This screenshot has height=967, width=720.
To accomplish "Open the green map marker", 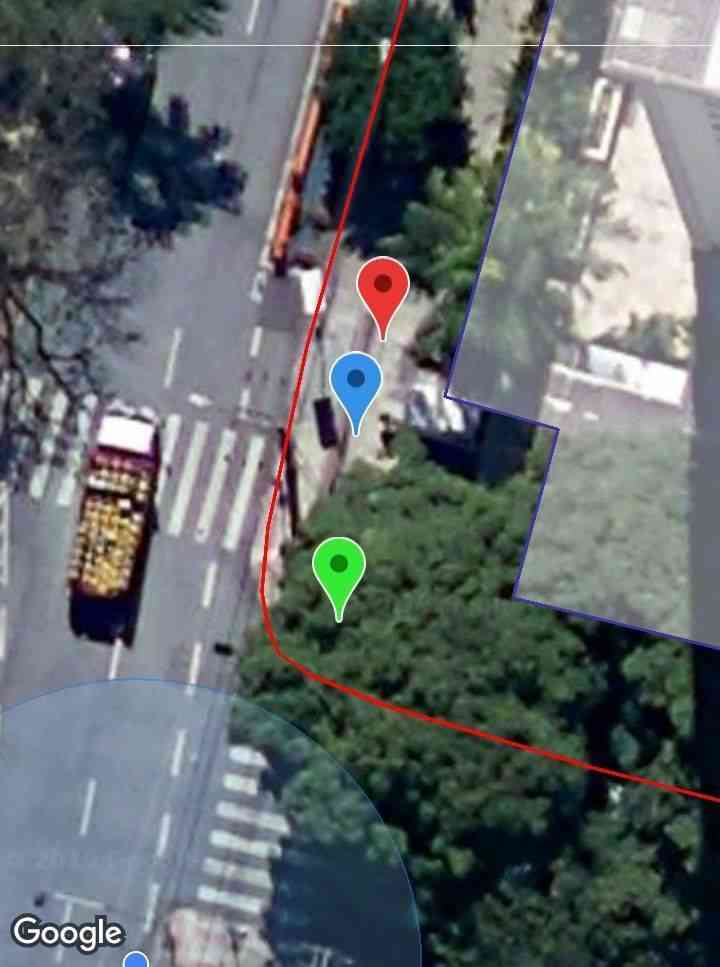I will [339, 567].
